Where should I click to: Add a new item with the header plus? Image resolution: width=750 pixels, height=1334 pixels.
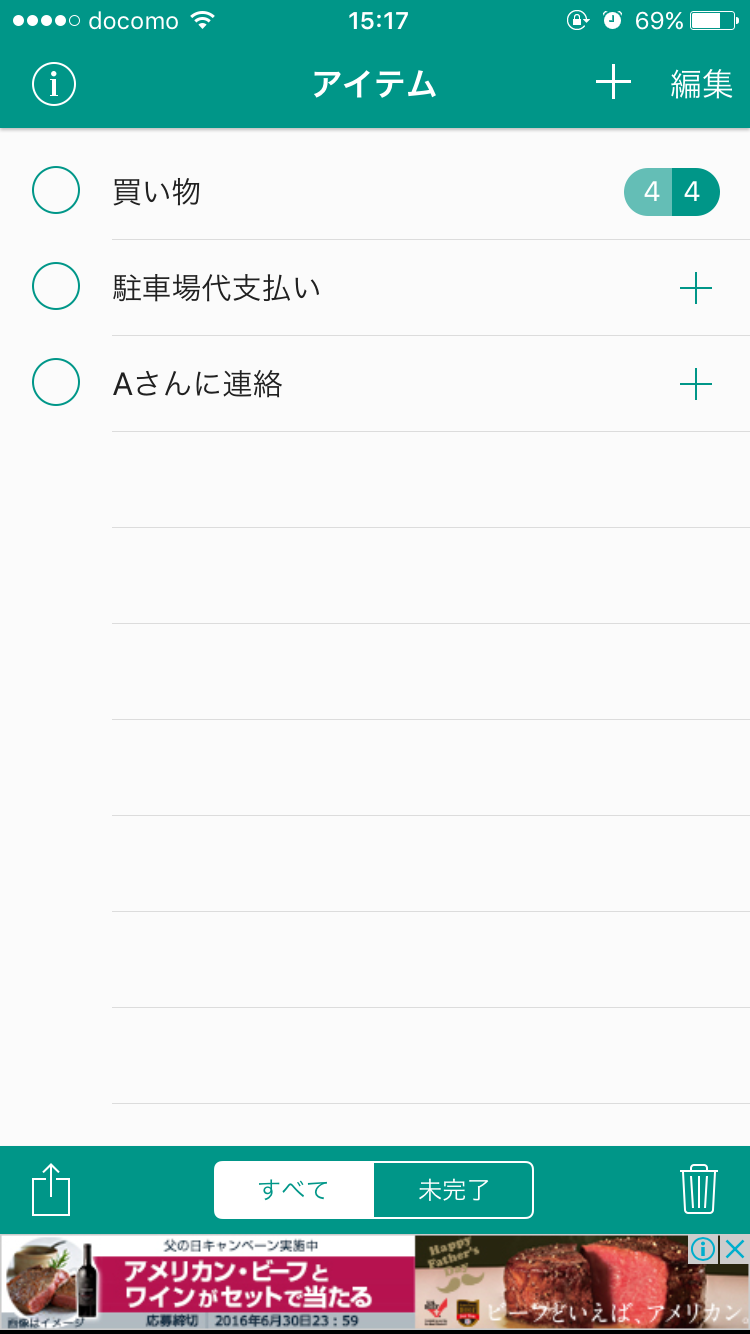(x=613, y=83)
